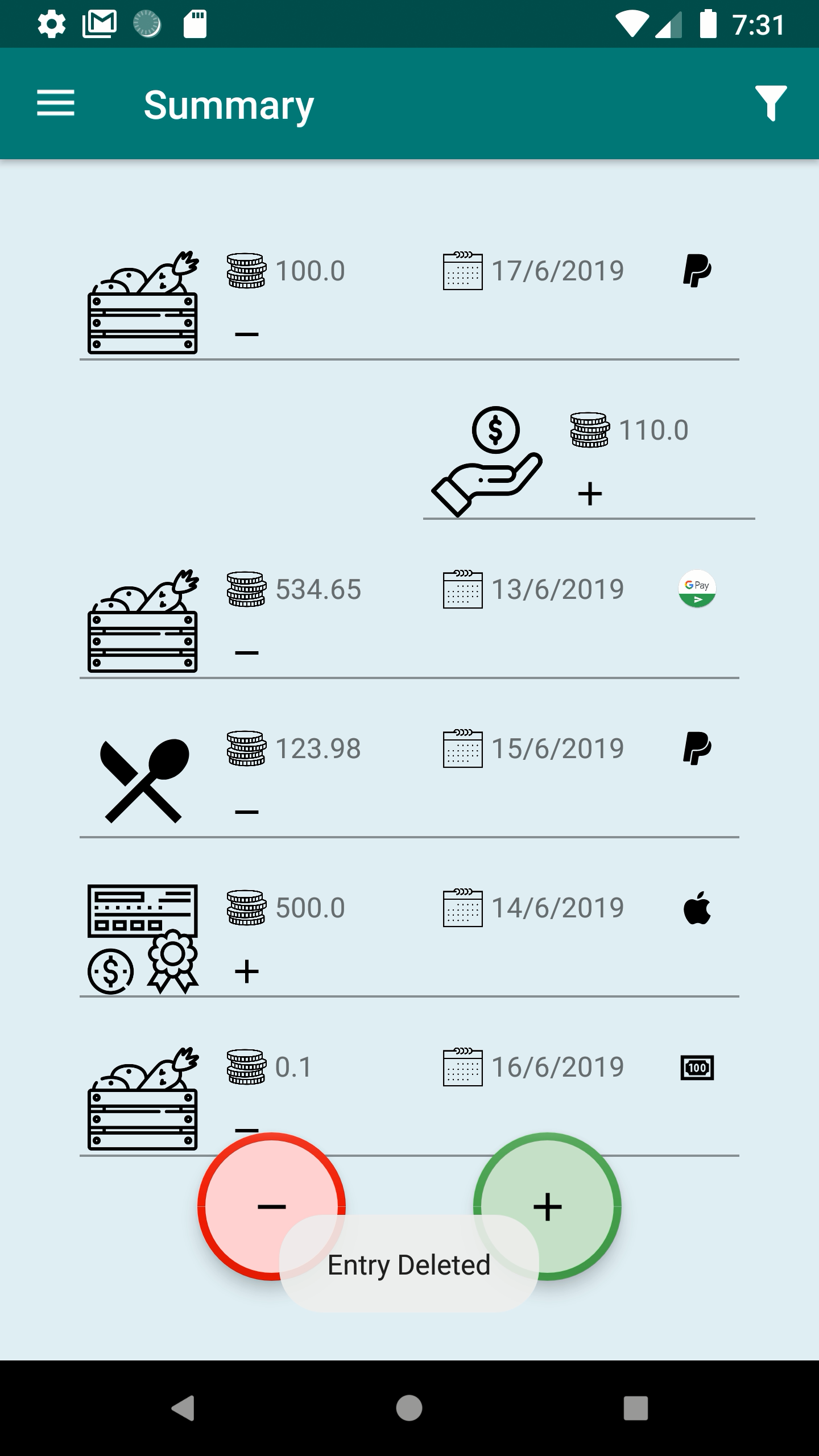Open the hamburger navigation drawer
The height and width of the screenshot is (1456, 819).
[56, 104]
